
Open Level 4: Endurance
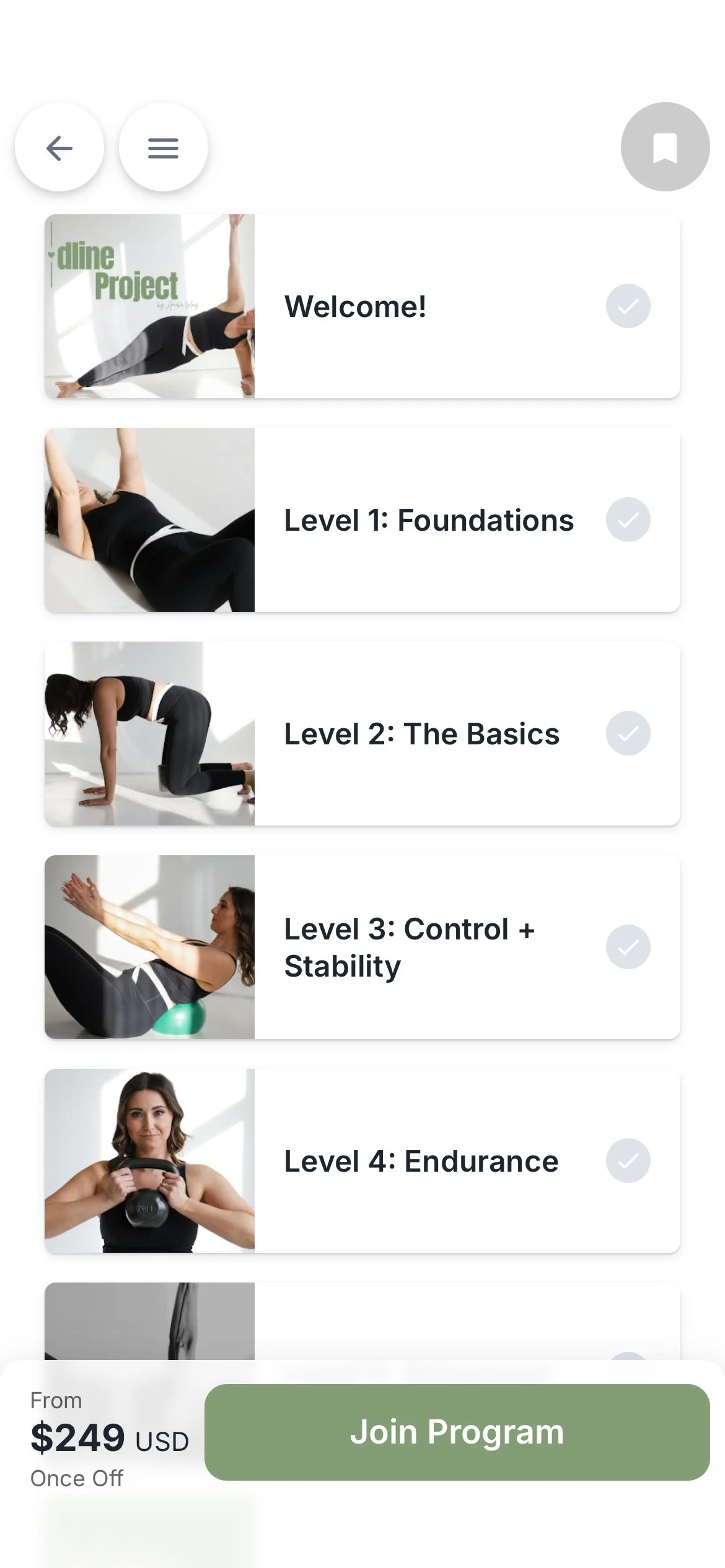click(362, 1161)
